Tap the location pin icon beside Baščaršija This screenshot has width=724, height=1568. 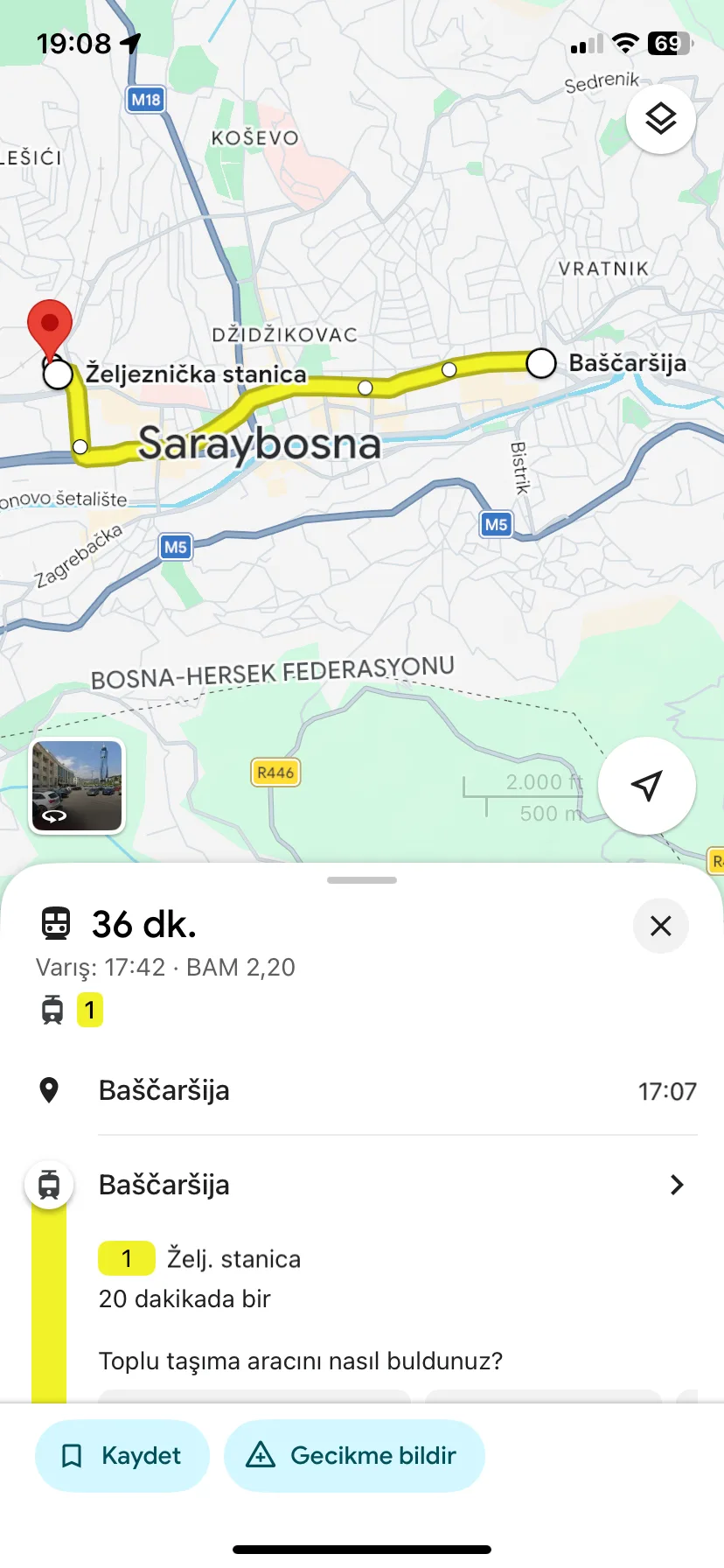tap(50, 1089)
